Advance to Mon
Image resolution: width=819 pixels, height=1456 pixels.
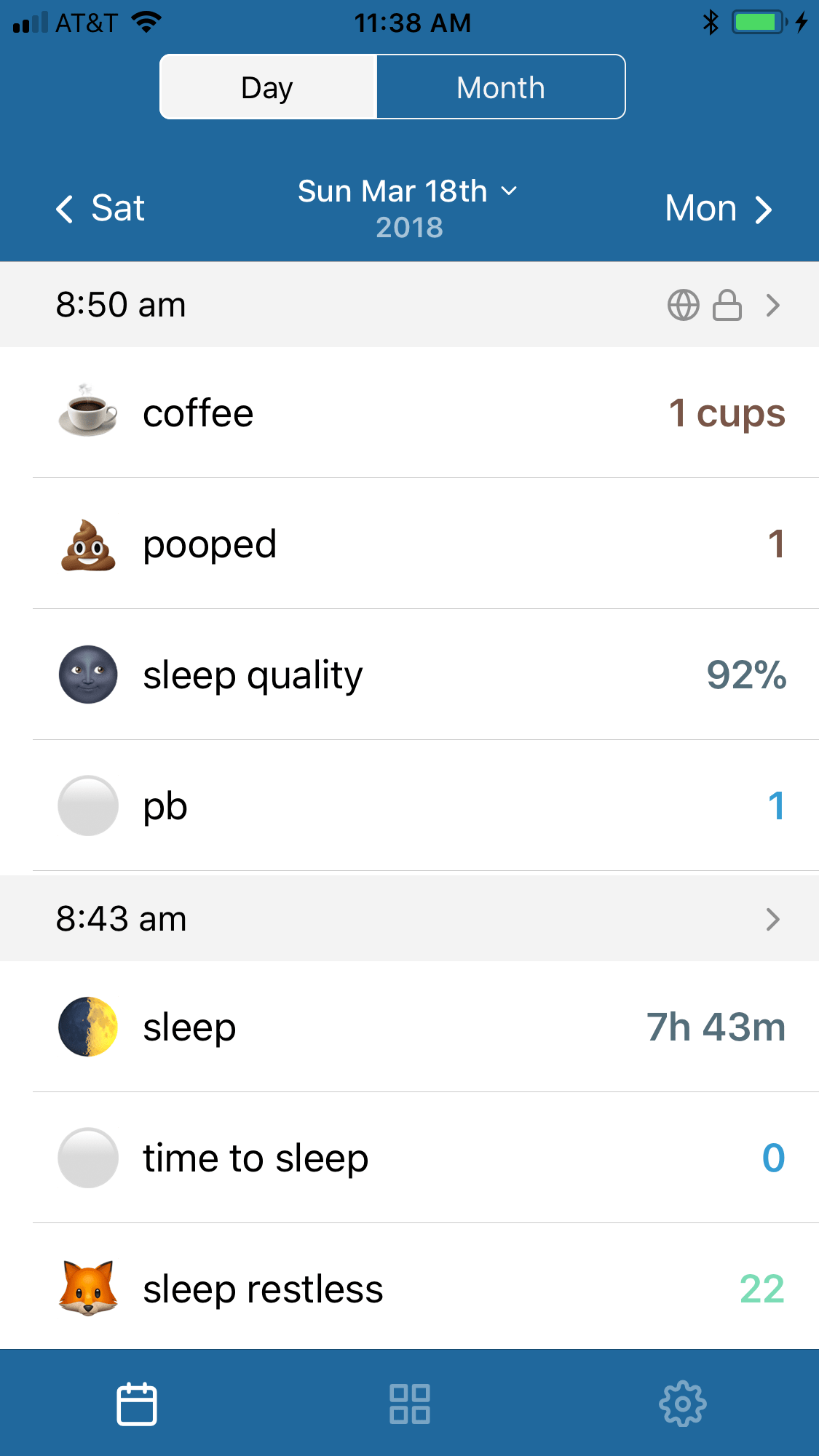pos(718,209)
